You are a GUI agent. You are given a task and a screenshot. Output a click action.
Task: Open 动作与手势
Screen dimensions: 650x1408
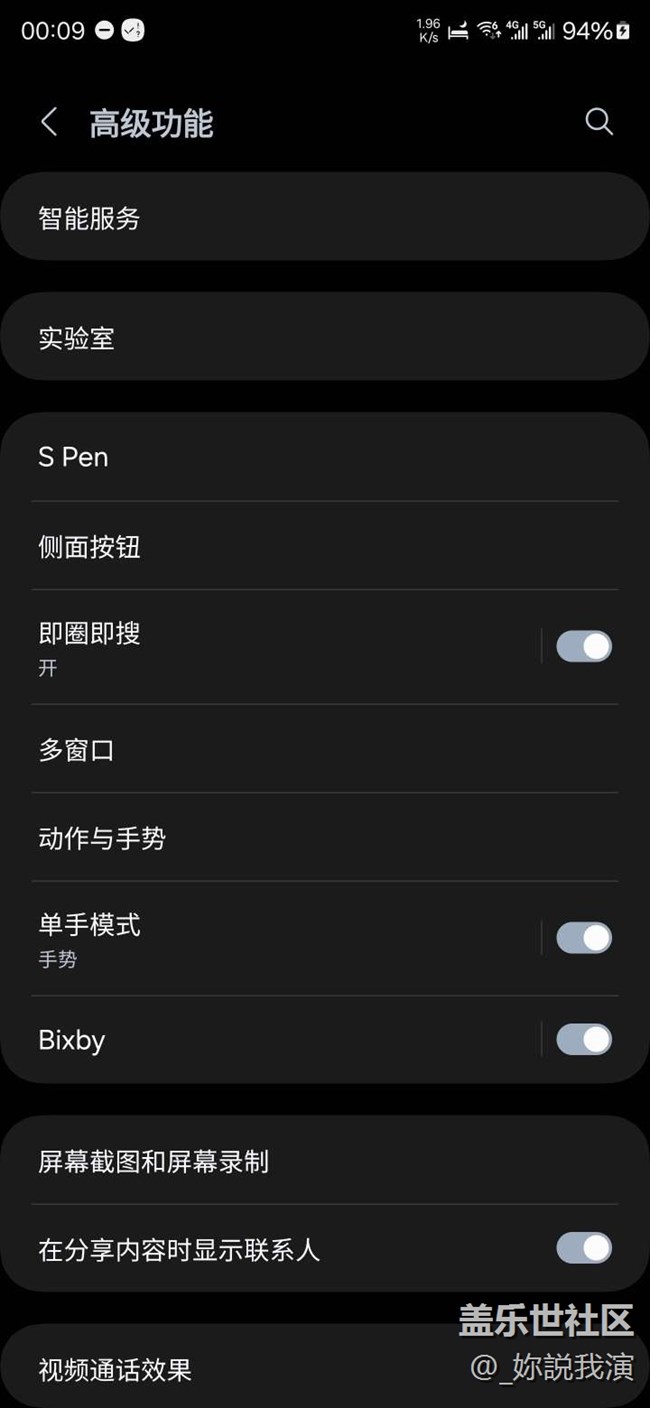pos(325,837)
